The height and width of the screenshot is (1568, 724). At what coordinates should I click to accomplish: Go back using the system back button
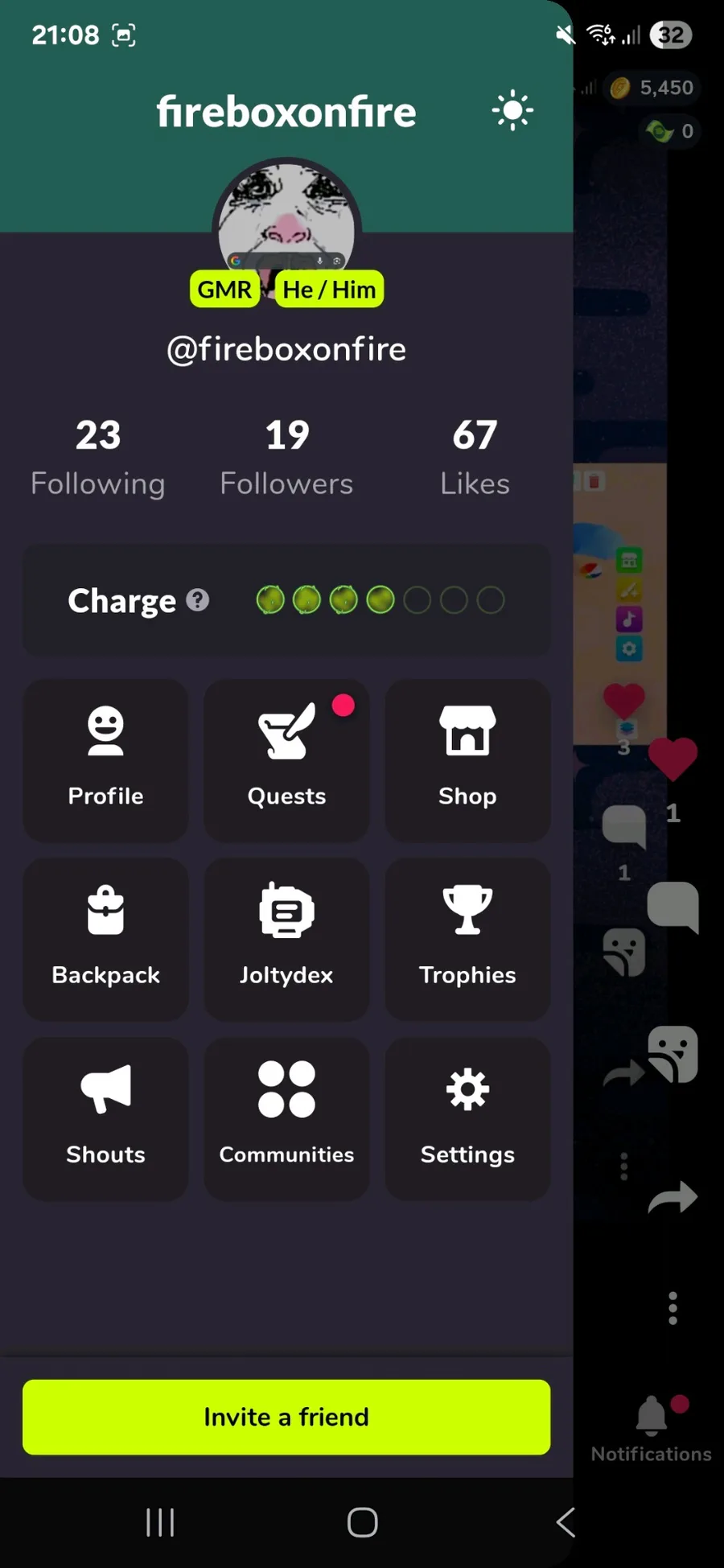click(x=566, y=1522)
